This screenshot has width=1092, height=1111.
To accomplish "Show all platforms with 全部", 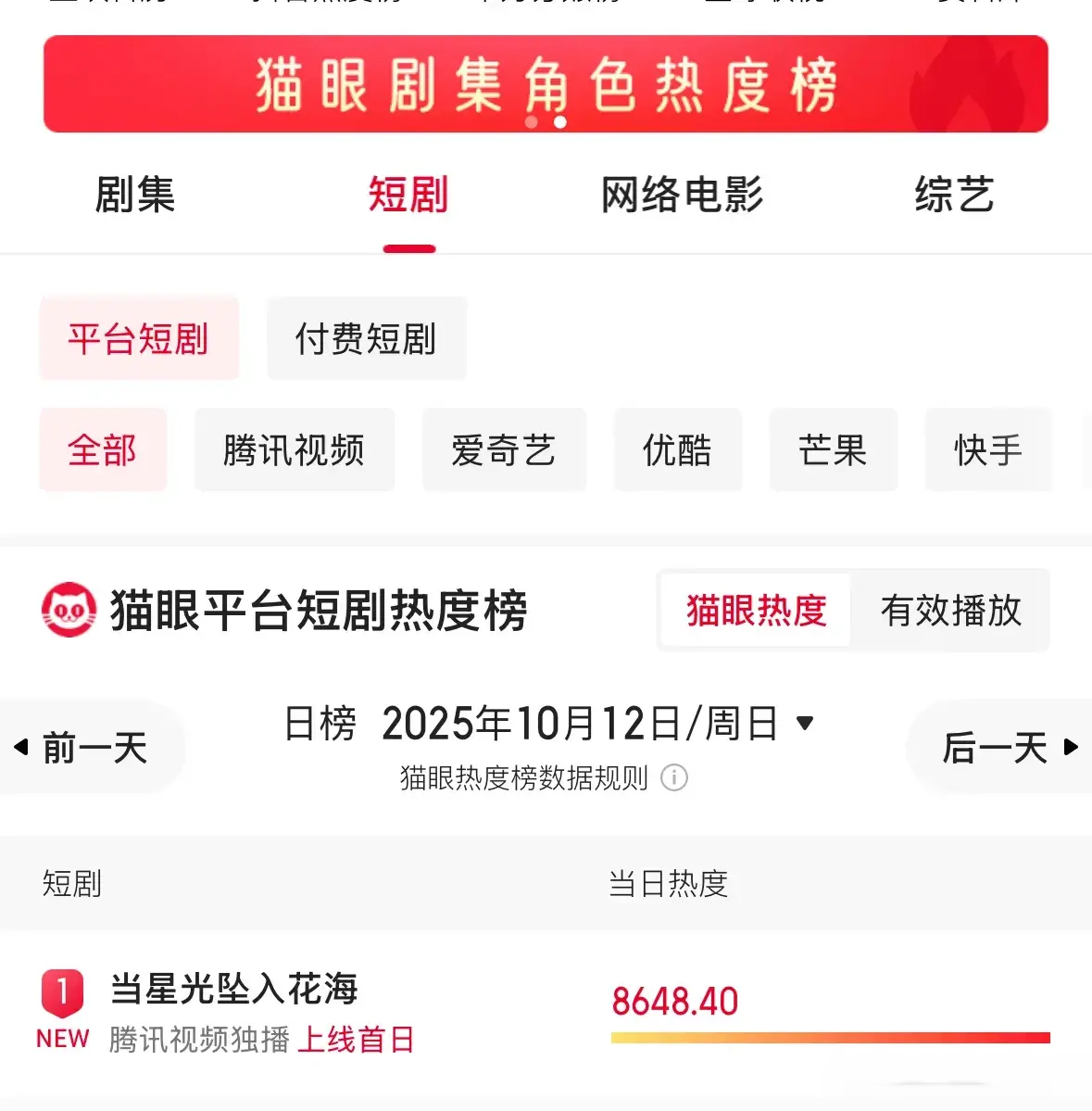I will (103, 450).
